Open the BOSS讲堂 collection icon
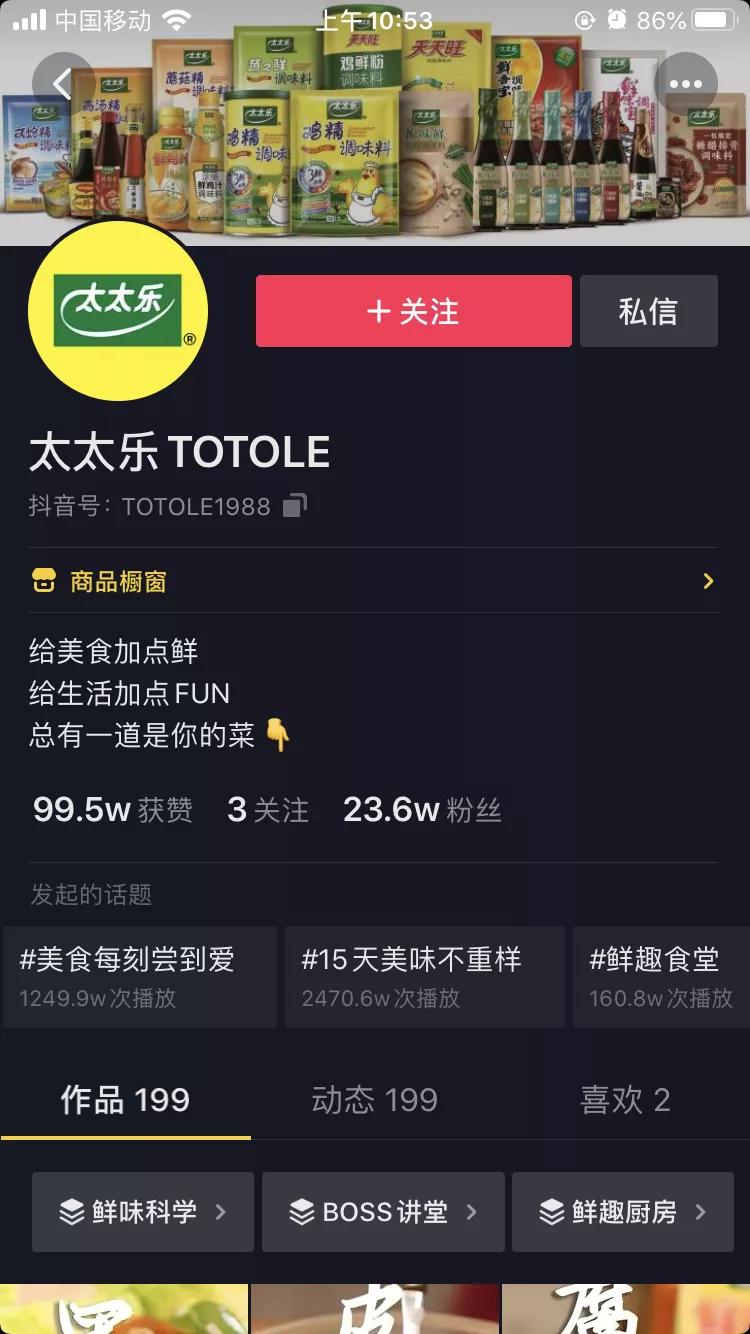The width and height of the screenshot is (750, 1334). [x=303, y=1211]
